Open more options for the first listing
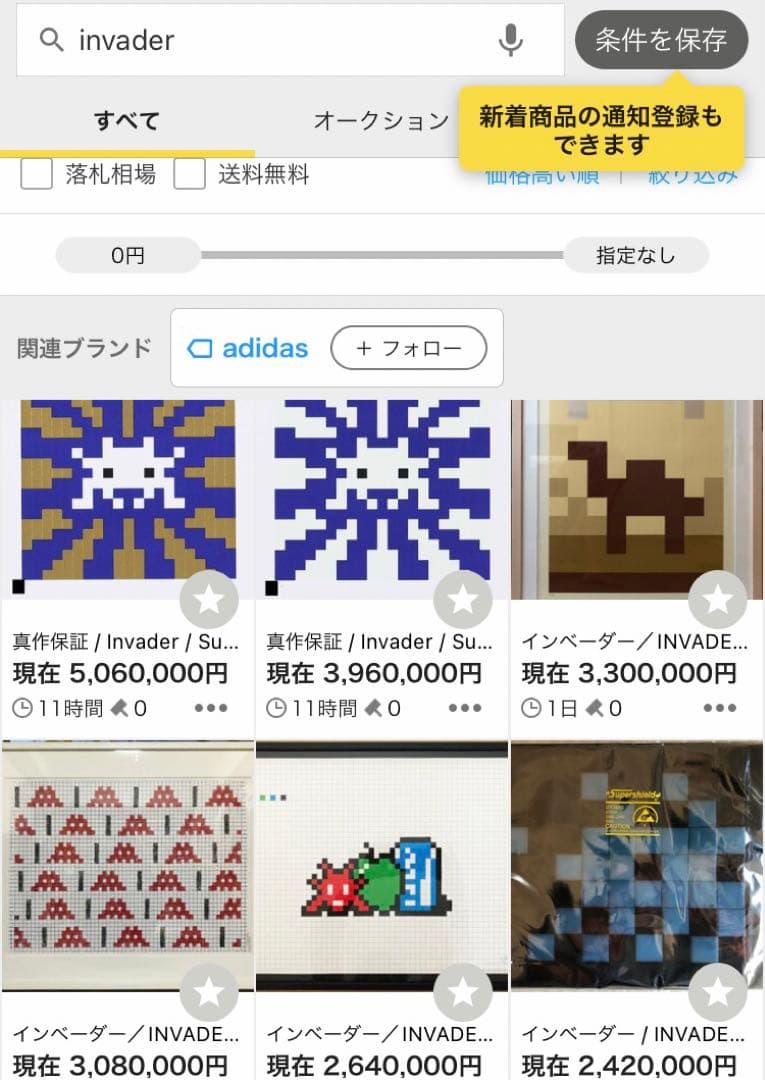The image size is (765, 1080). 211,707
